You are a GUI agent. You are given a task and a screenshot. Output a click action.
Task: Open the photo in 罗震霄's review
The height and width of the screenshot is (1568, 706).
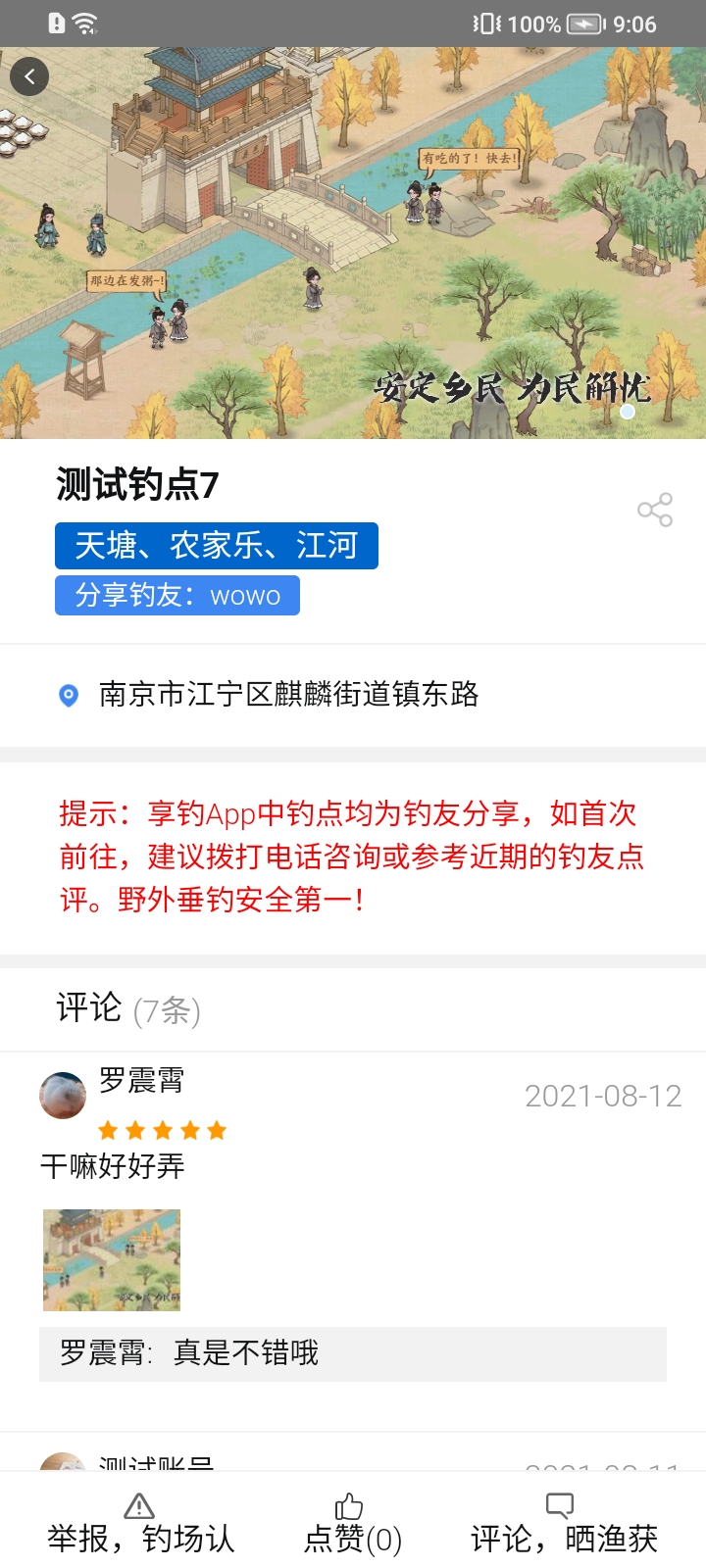click(x=112, y=1260)
